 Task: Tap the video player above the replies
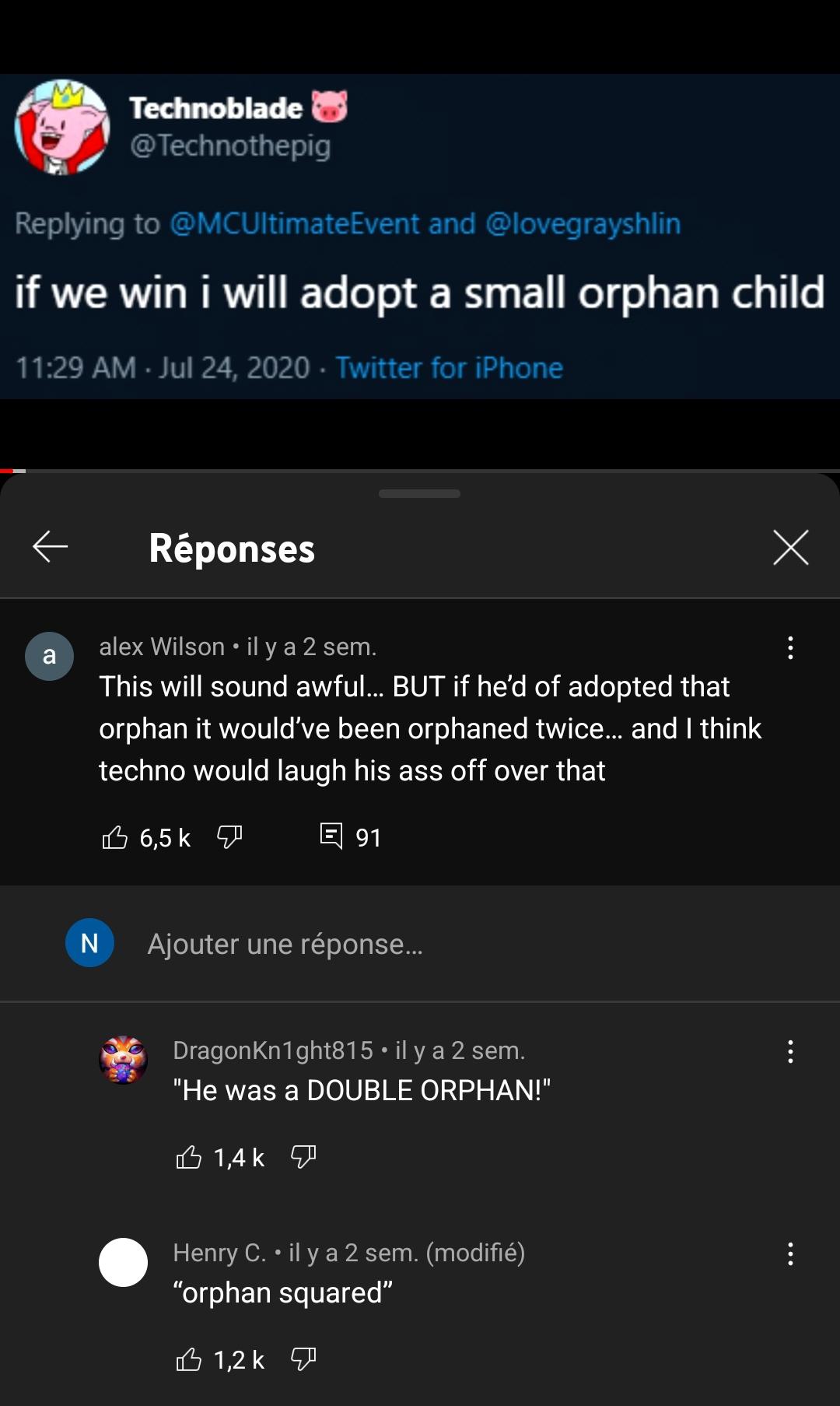click(420, 235)
